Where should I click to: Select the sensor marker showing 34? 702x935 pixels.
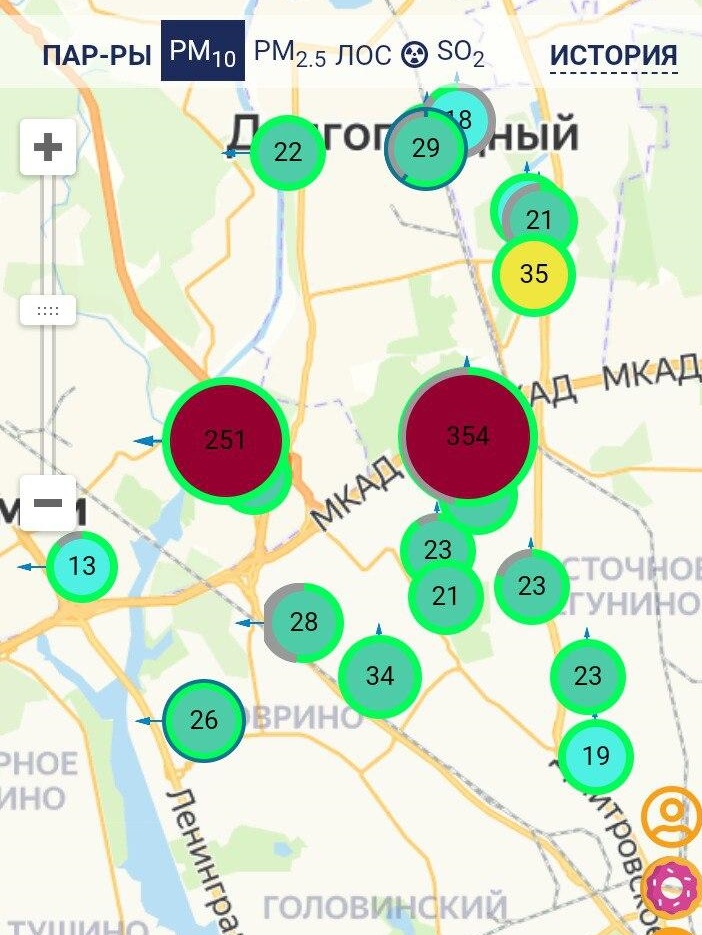point(380,676)
